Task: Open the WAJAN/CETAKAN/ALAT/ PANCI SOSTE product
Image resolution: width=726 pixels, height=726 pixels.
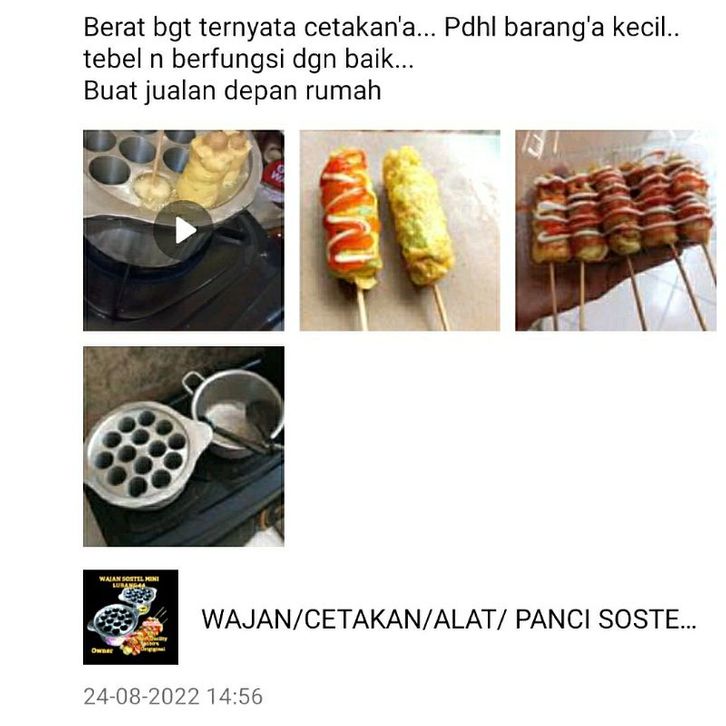Action: pyautogui.click(x=448, y=618)
